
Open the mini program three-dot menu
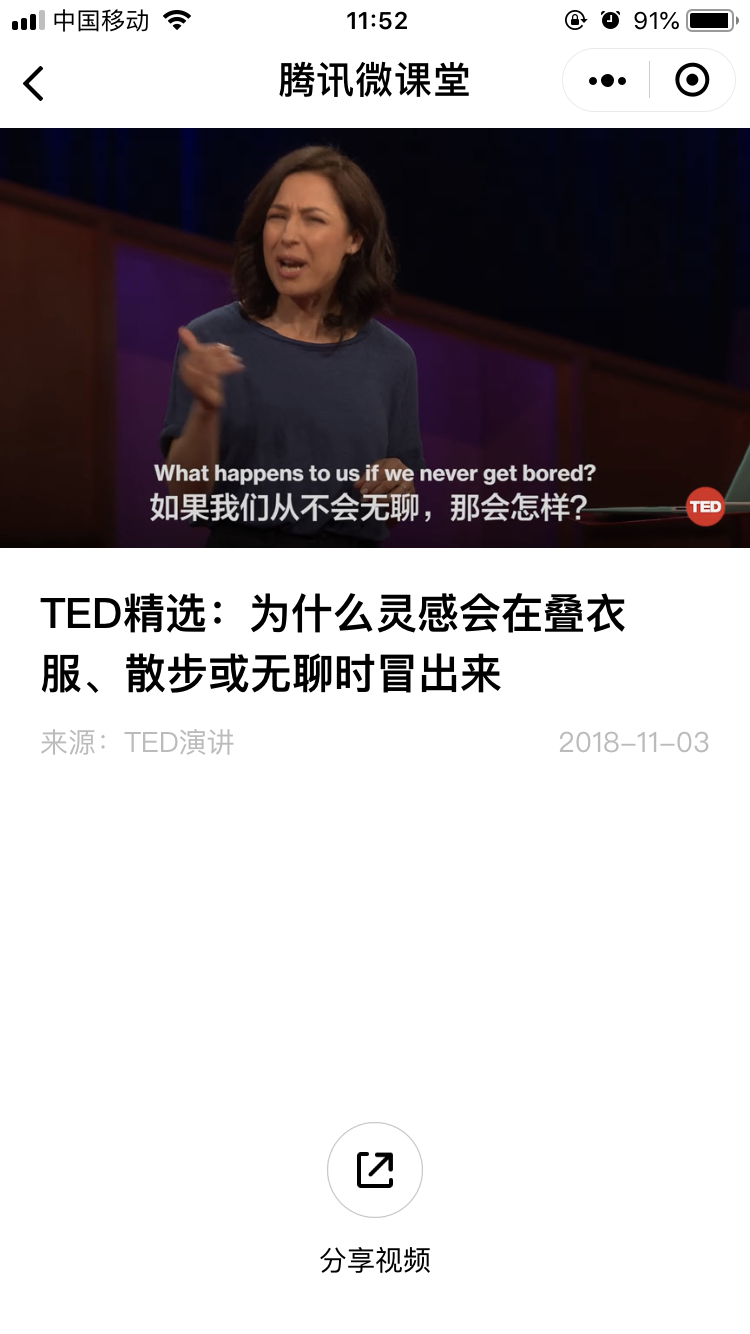[x=607, y=81]
